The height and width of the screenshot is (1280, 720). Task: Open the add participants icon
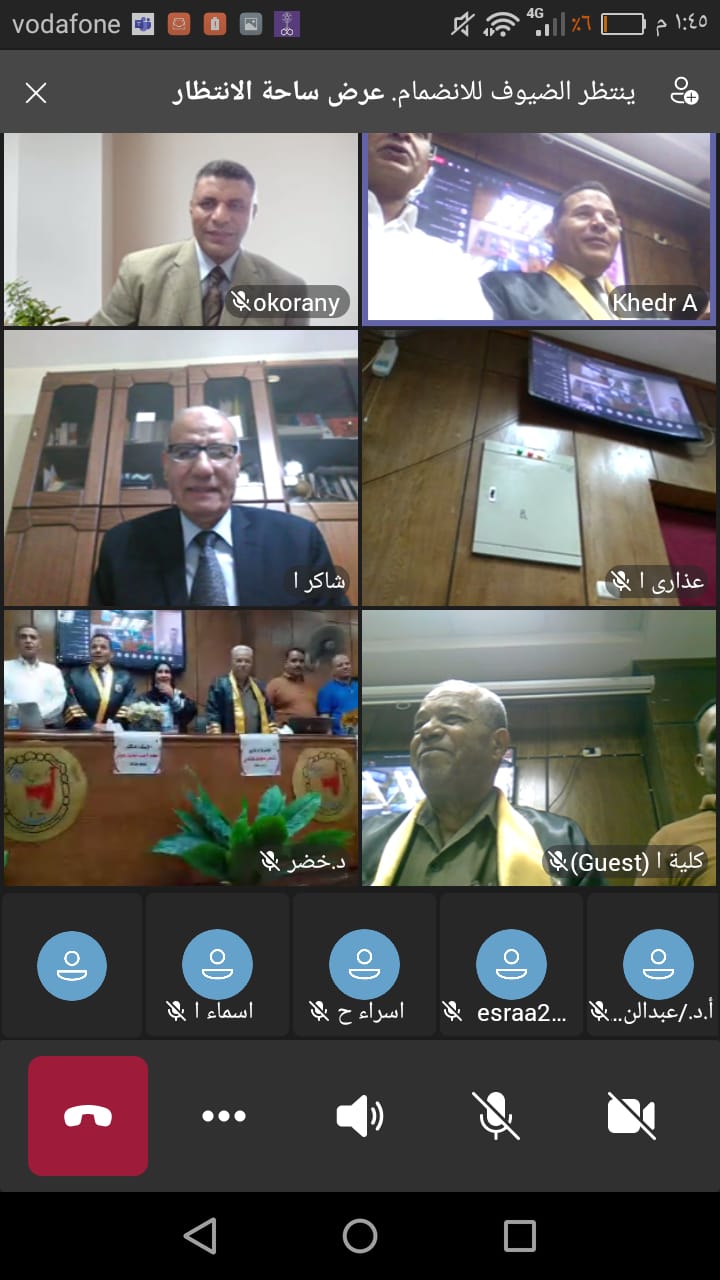(x=684, y=93)
